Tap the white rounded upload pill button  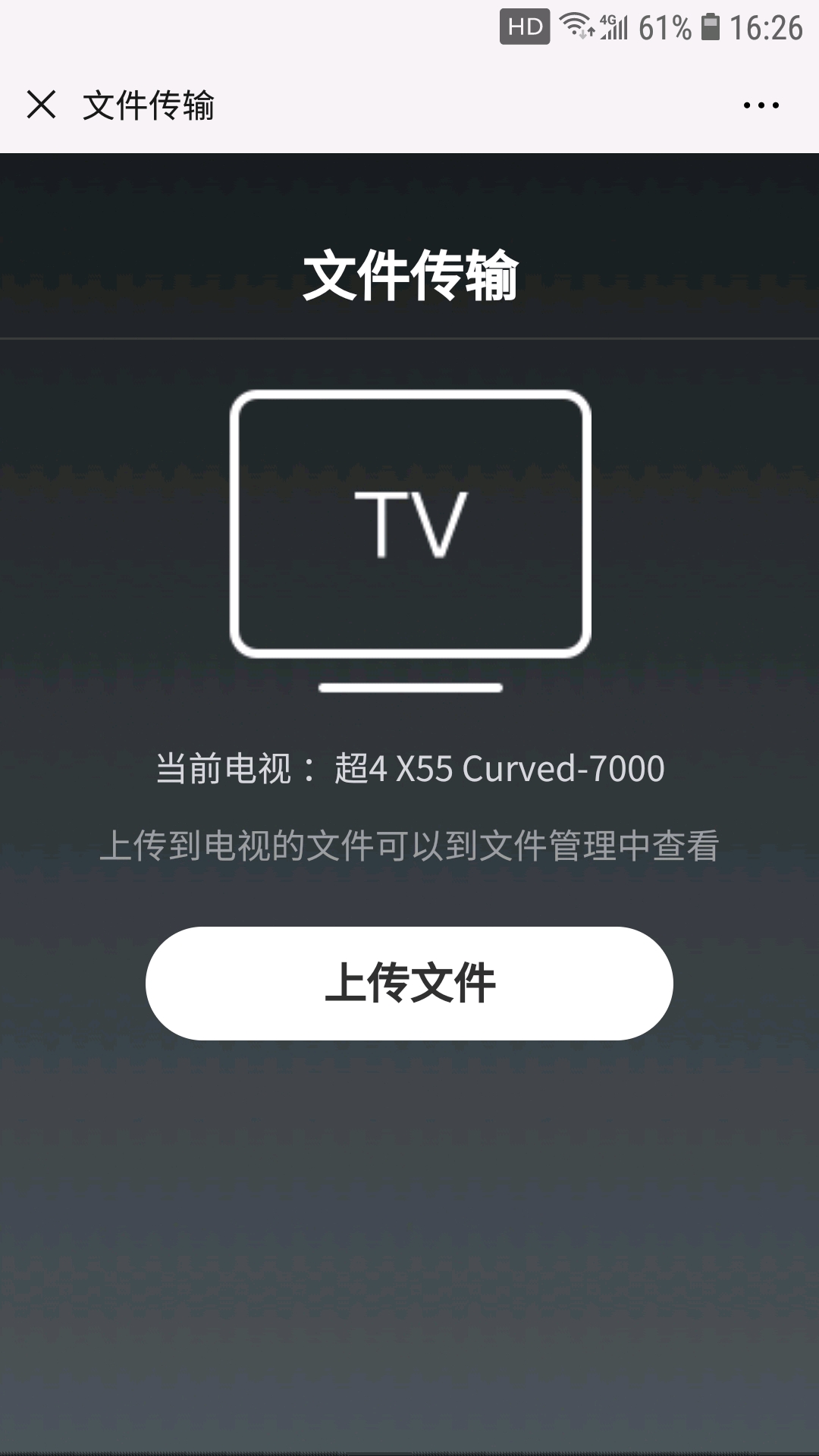pyautogui.click(x=409, y=982)
